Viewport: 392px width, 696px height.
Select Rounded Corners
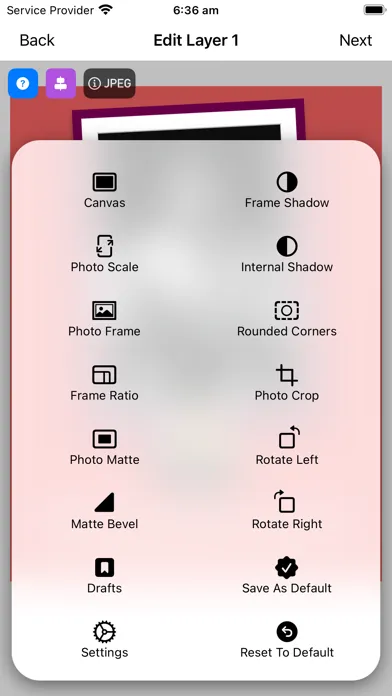[x=287, y=320]
